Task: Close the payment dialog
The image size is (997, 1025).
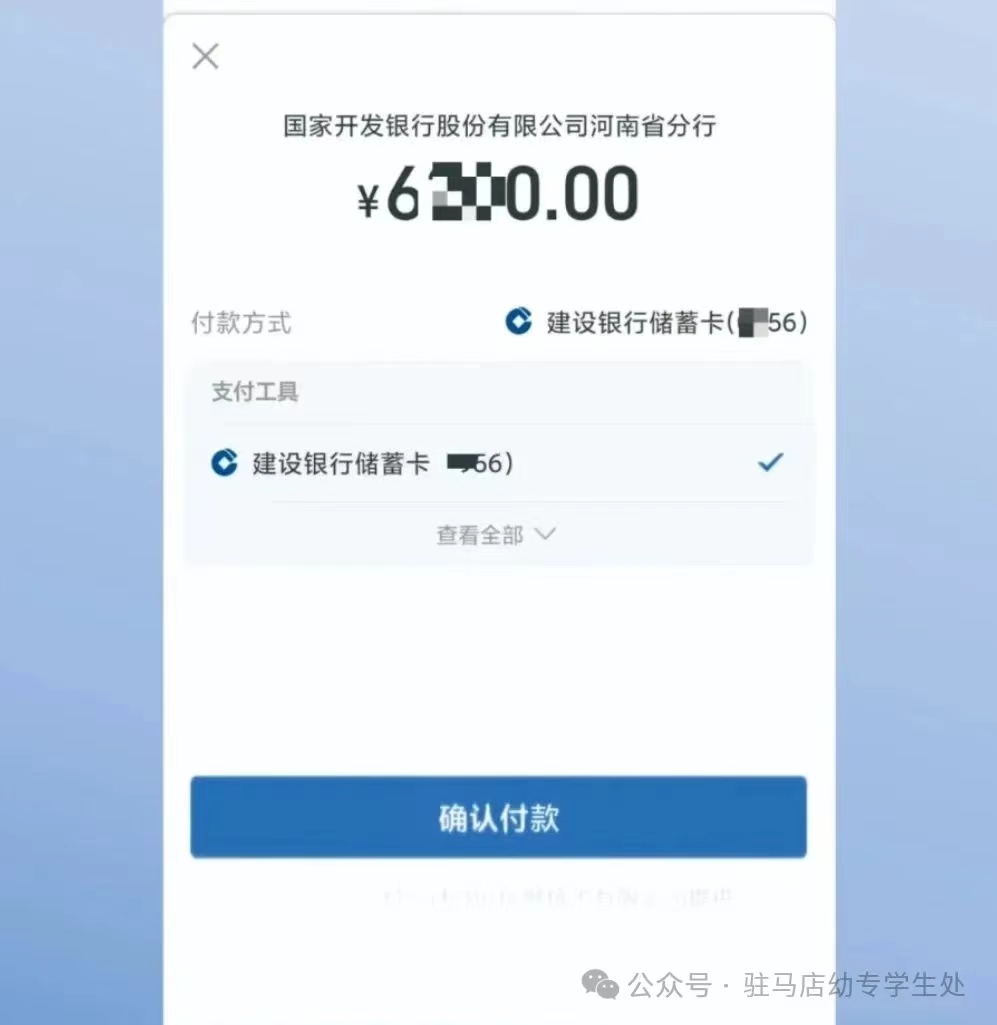Action: (x=205, y=57)
